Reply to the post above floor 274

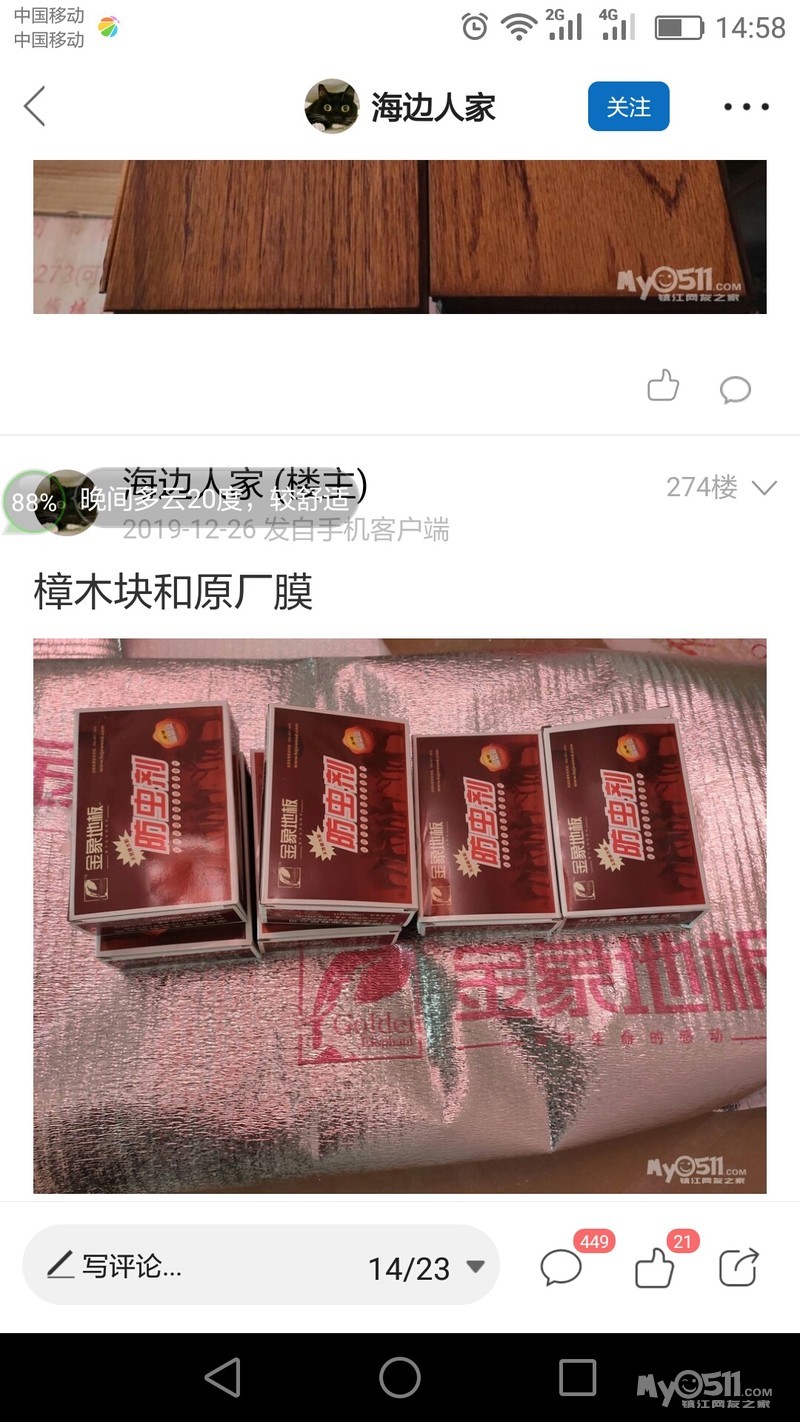tap(735, 389)
